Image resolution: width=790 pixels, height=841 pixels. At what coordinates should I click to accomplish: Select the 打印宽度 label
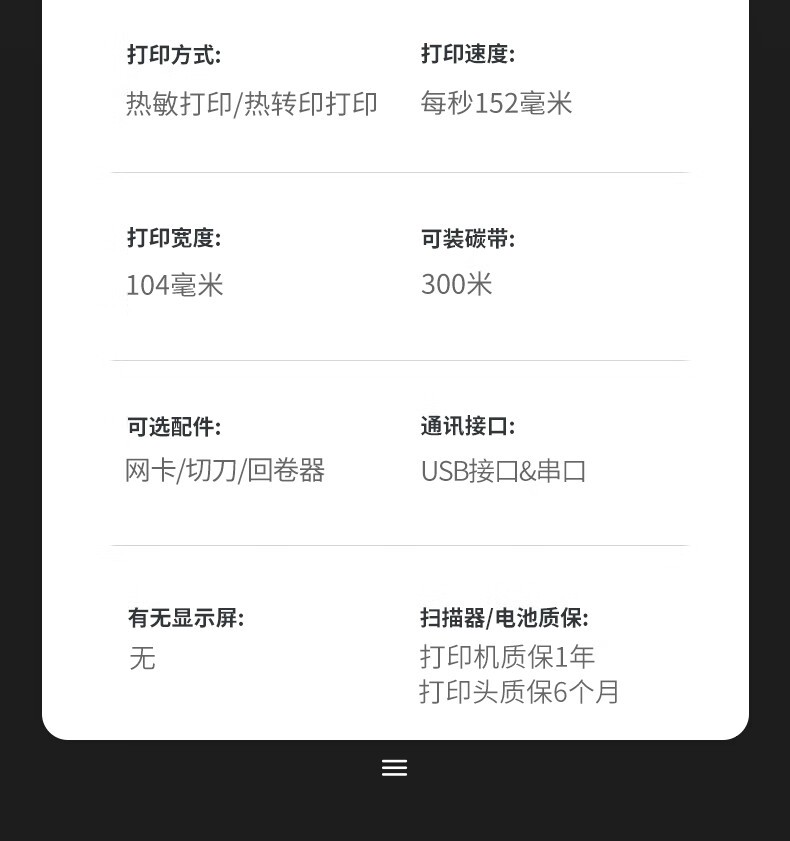(x=172, y=238)
